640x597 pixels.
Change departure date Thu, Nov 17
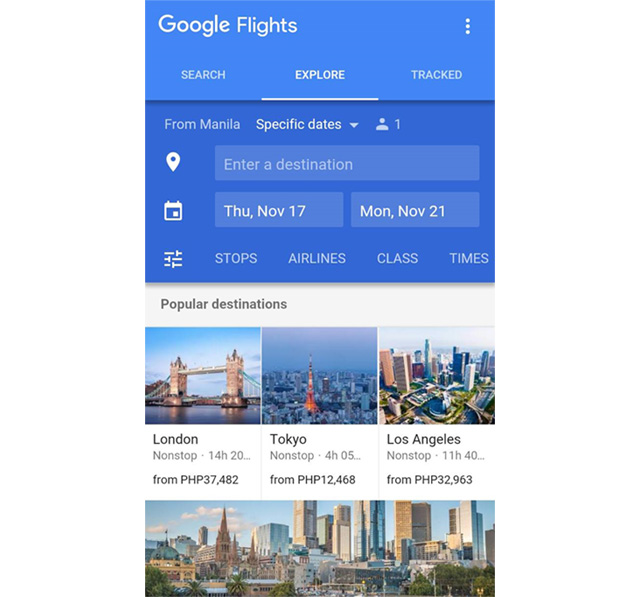click(279, 210)
